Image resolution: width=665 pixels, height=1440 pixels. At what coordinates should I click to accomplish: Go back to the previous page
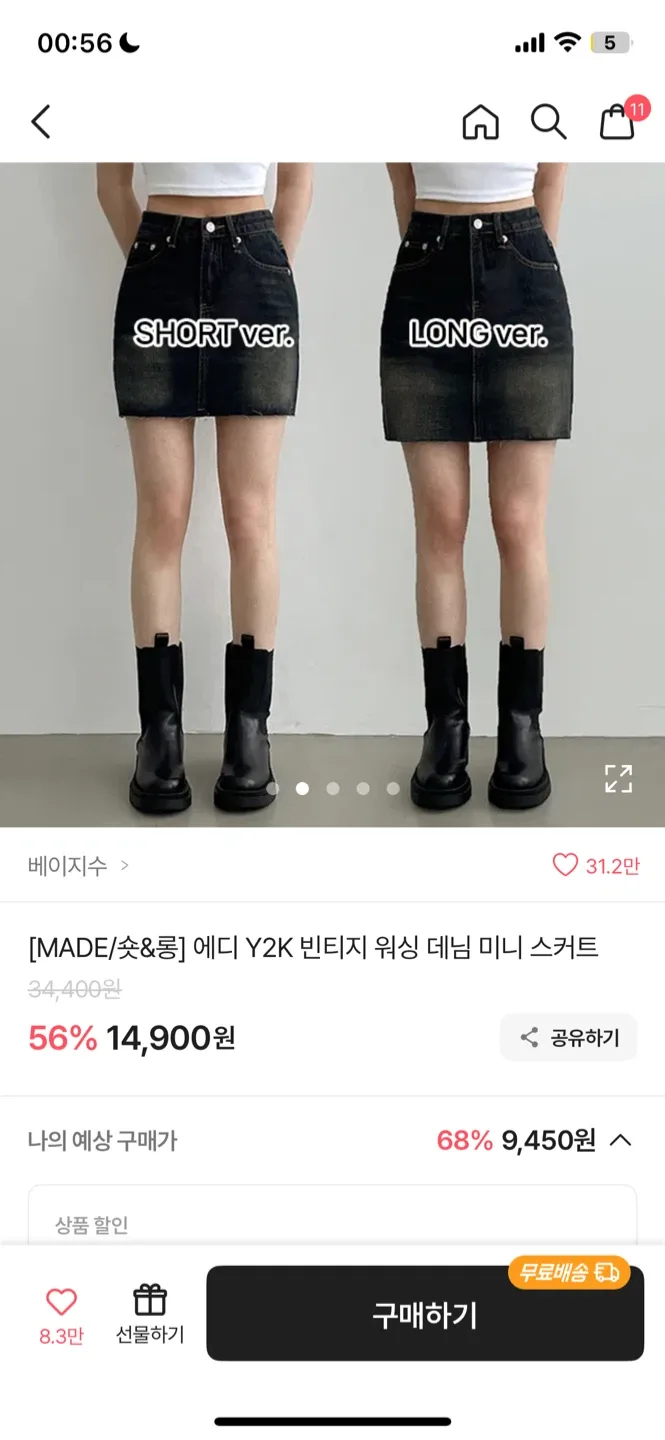41,122
